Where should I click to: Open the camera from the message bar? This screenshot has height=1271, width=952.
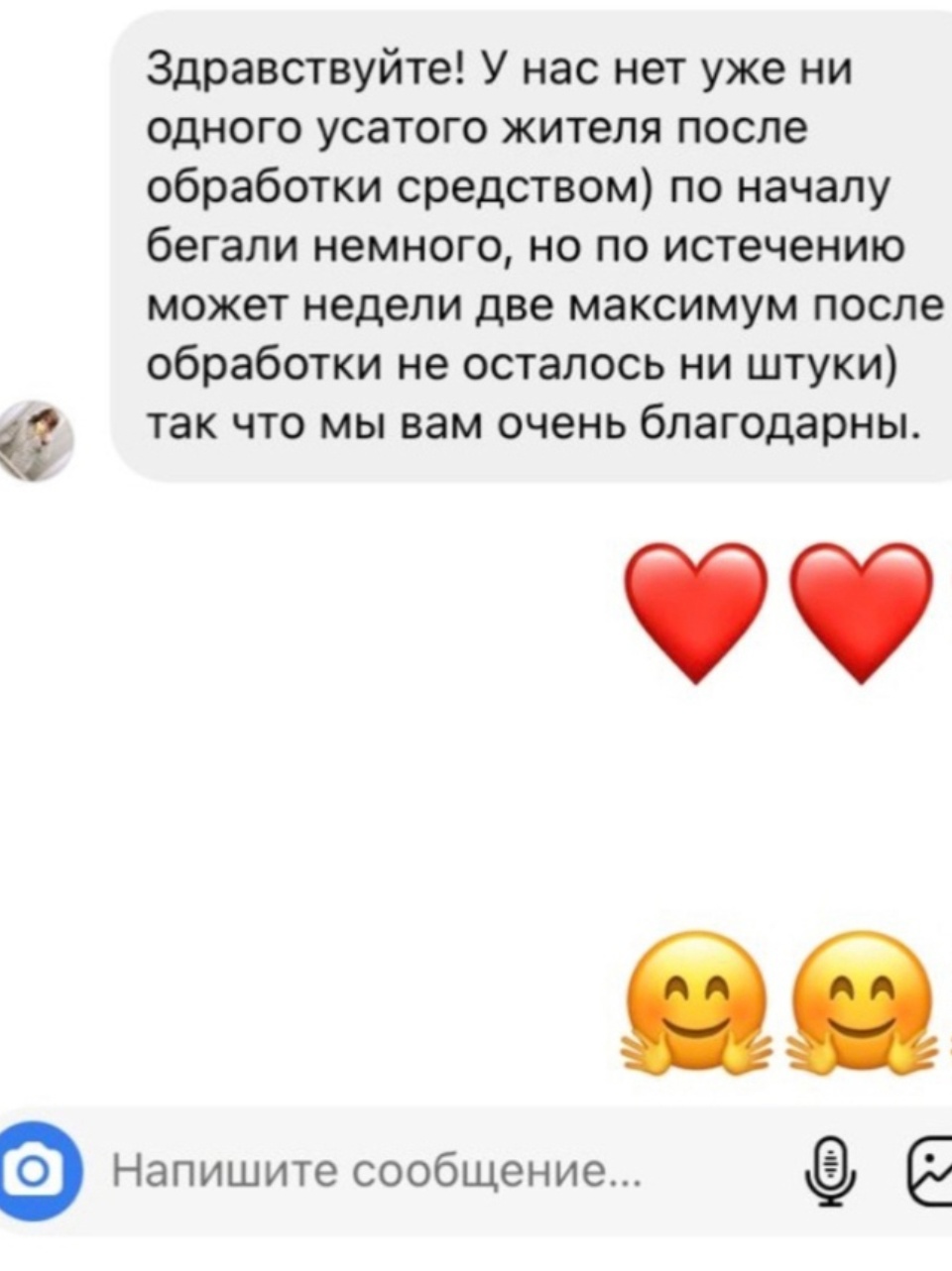38,1173
